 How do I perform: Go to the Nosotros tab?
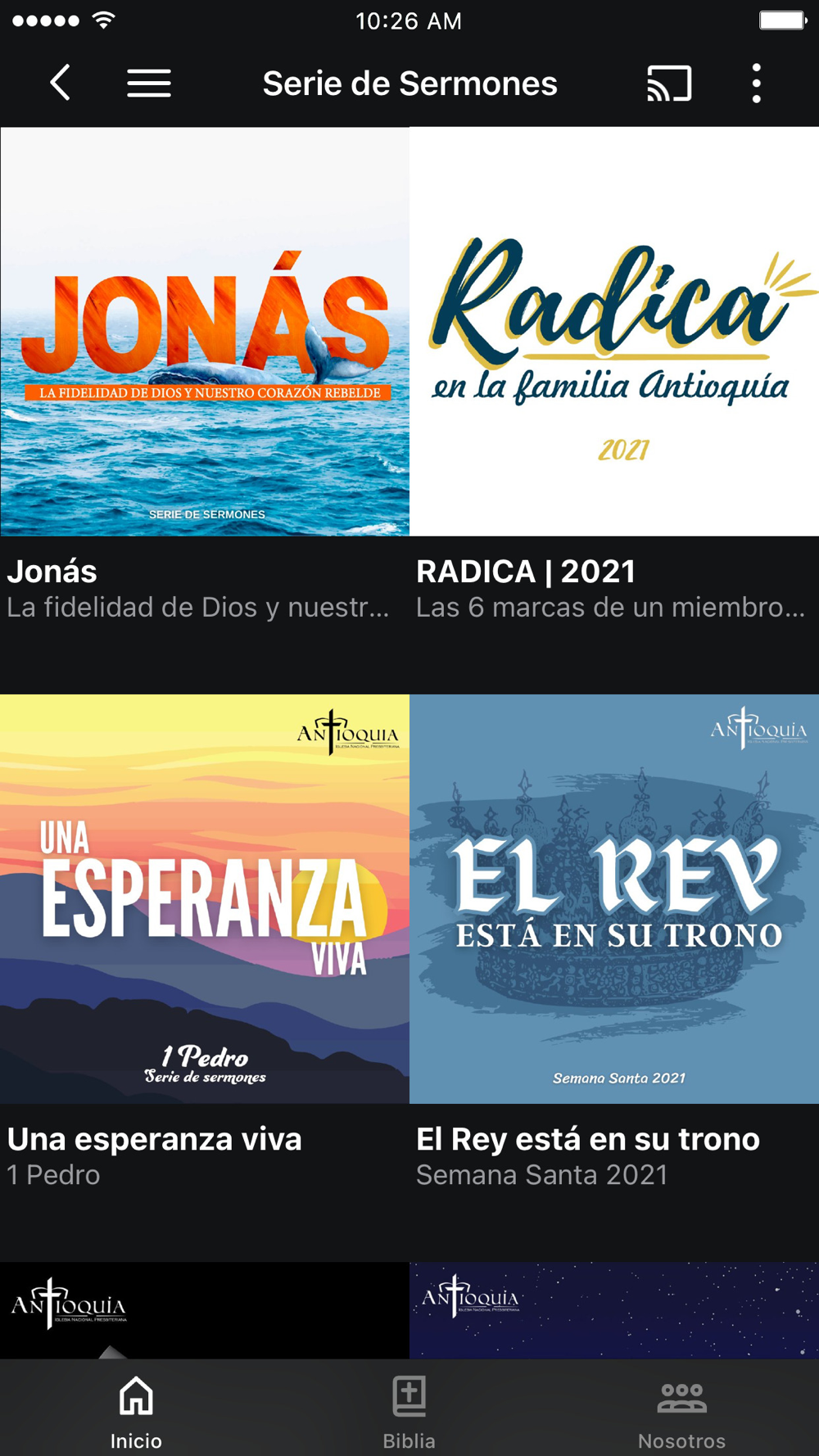pyautogui.click(x=681, y=1410)
